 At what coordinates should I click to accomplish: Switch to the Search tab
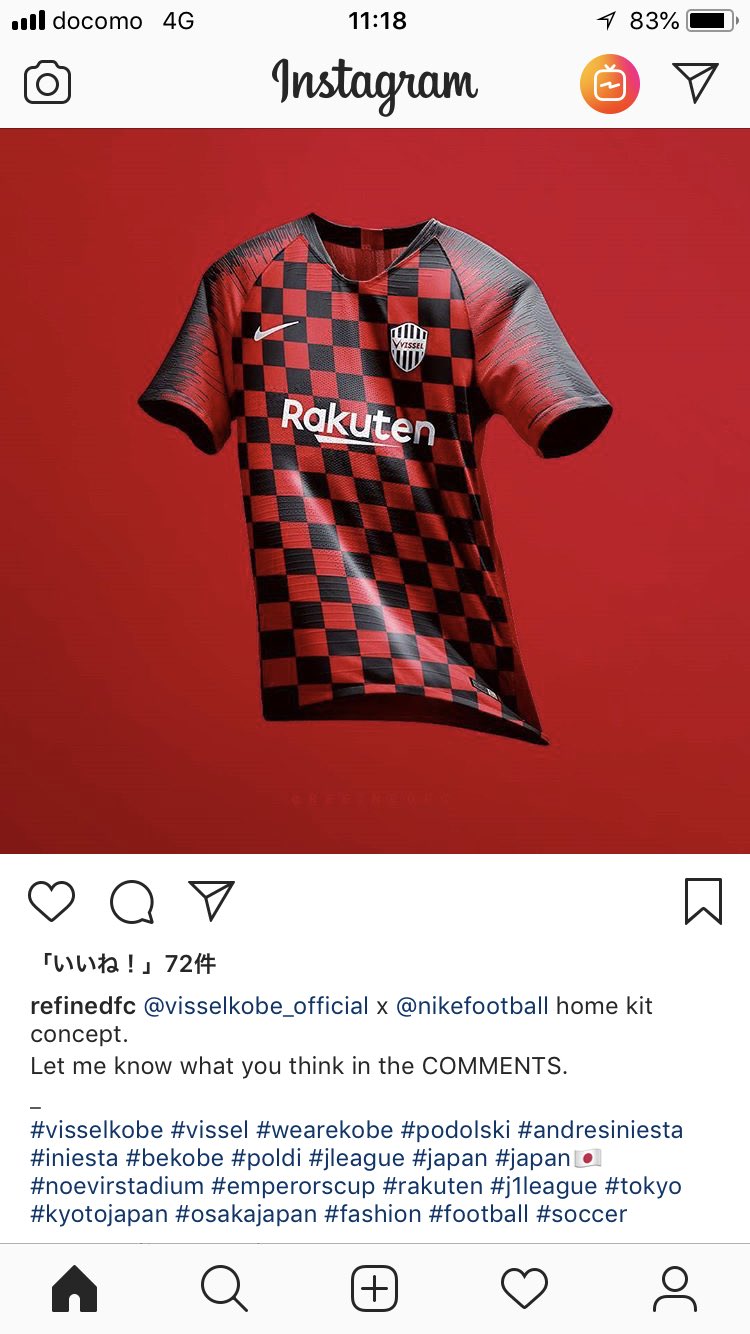[x=224, y=1288]
